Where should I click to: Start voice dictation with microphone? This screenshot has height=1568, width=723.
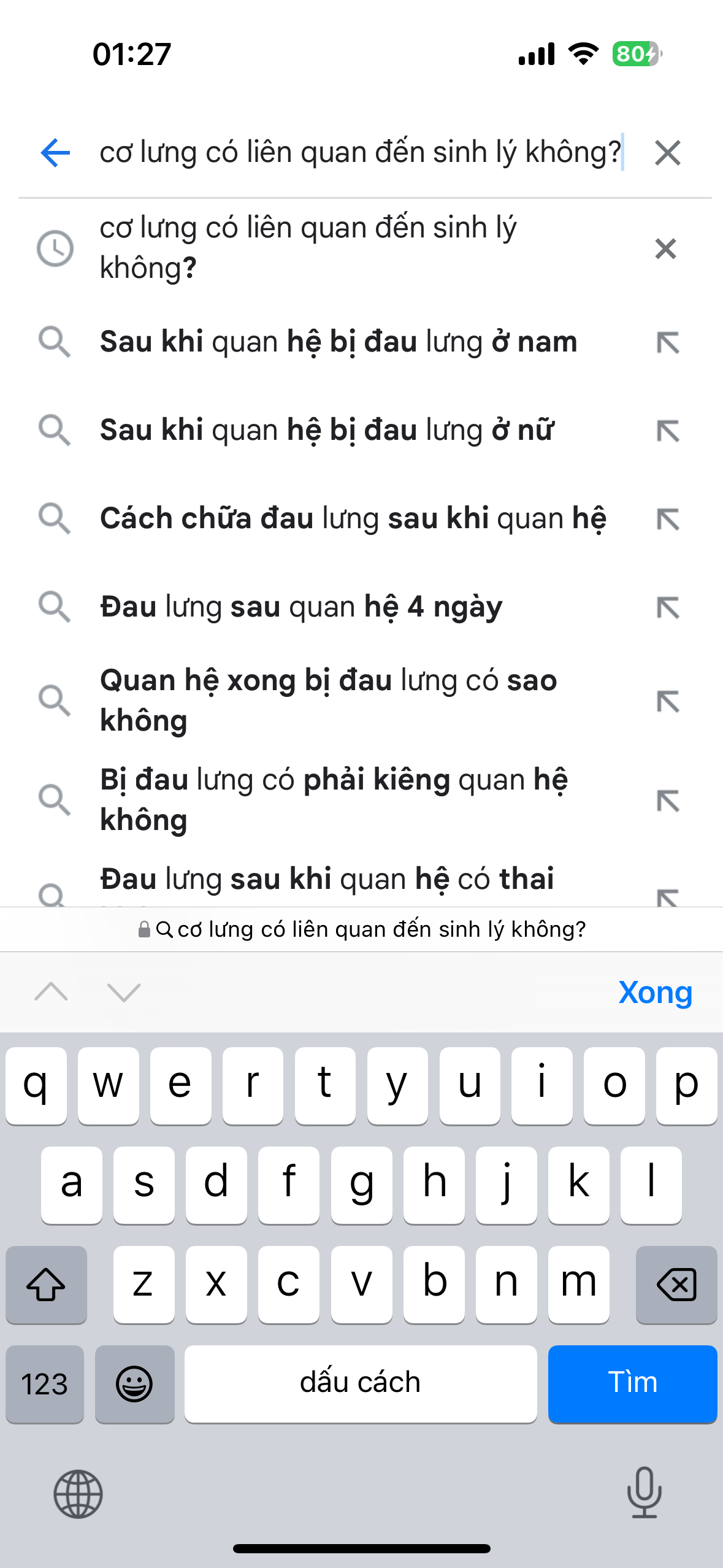point(644,1493)
